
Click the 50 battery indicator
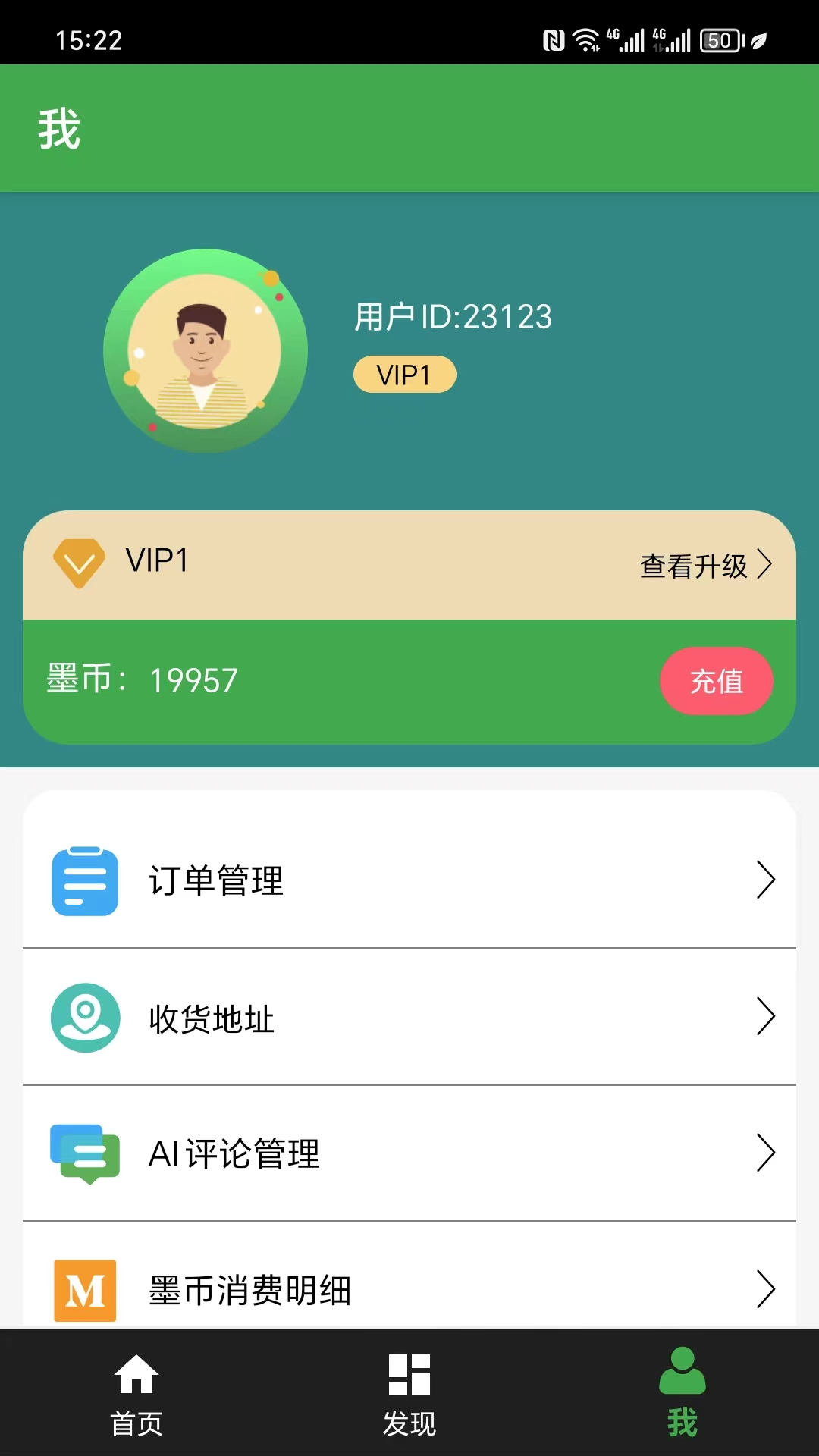tap(719, 40)
